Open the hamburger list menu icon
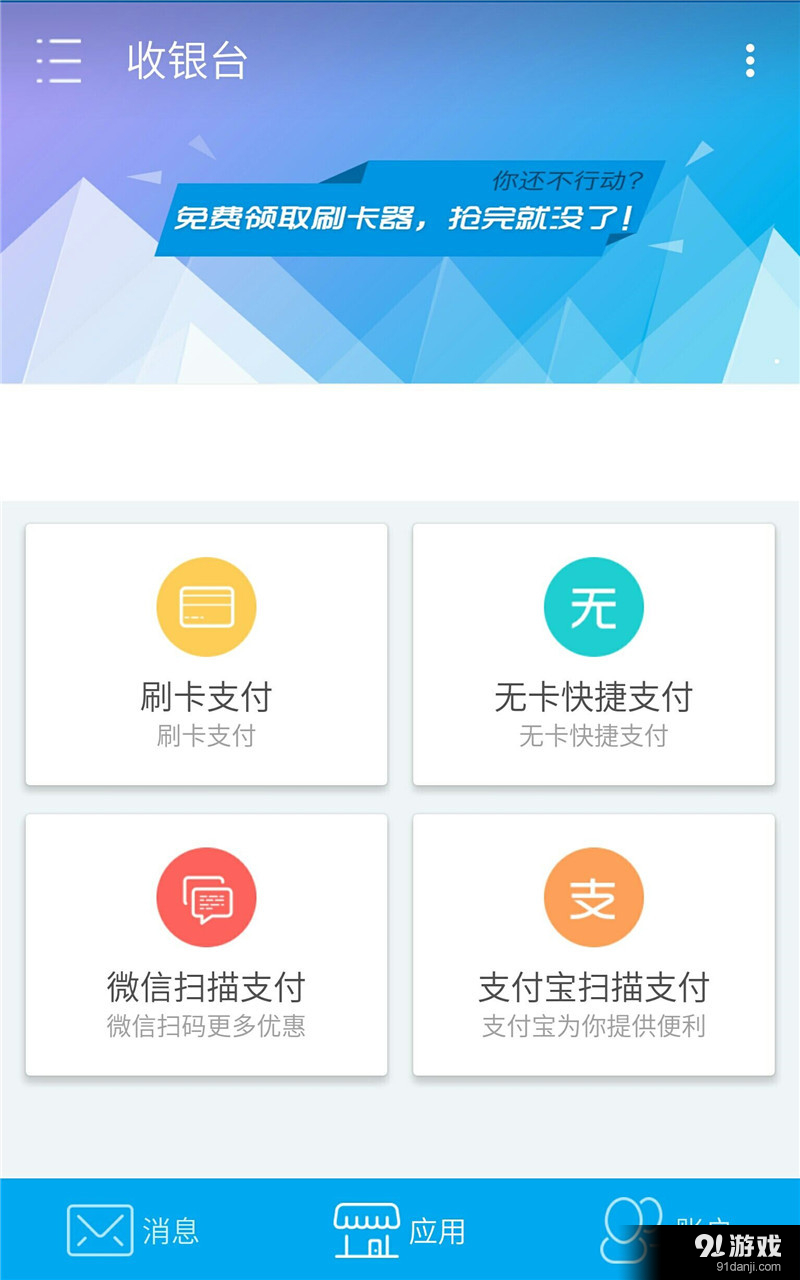The width and height of the screenshot is (800, 1280). 59,60
